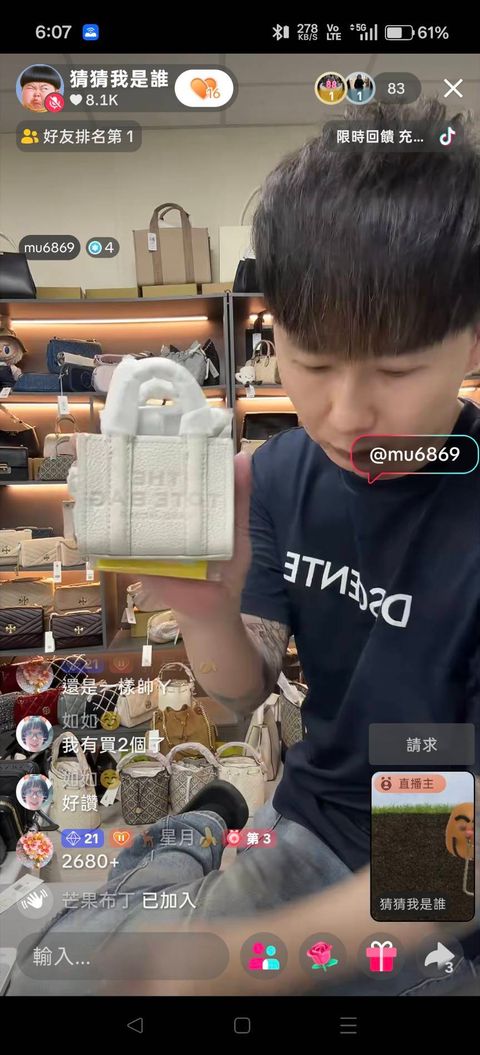Type a comment in the 輸入... field

123,957
